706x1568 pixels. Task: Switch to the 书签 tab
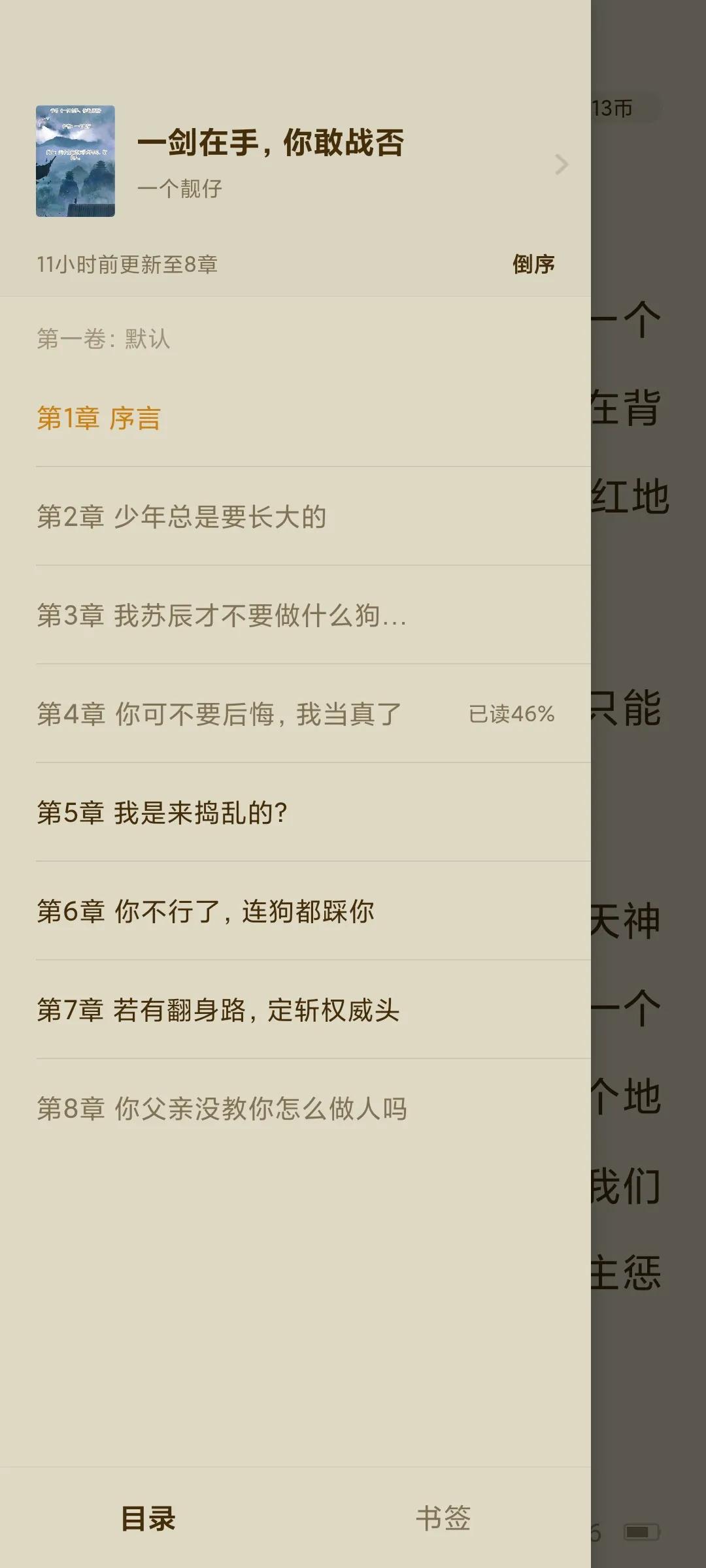coord(443,1518)
